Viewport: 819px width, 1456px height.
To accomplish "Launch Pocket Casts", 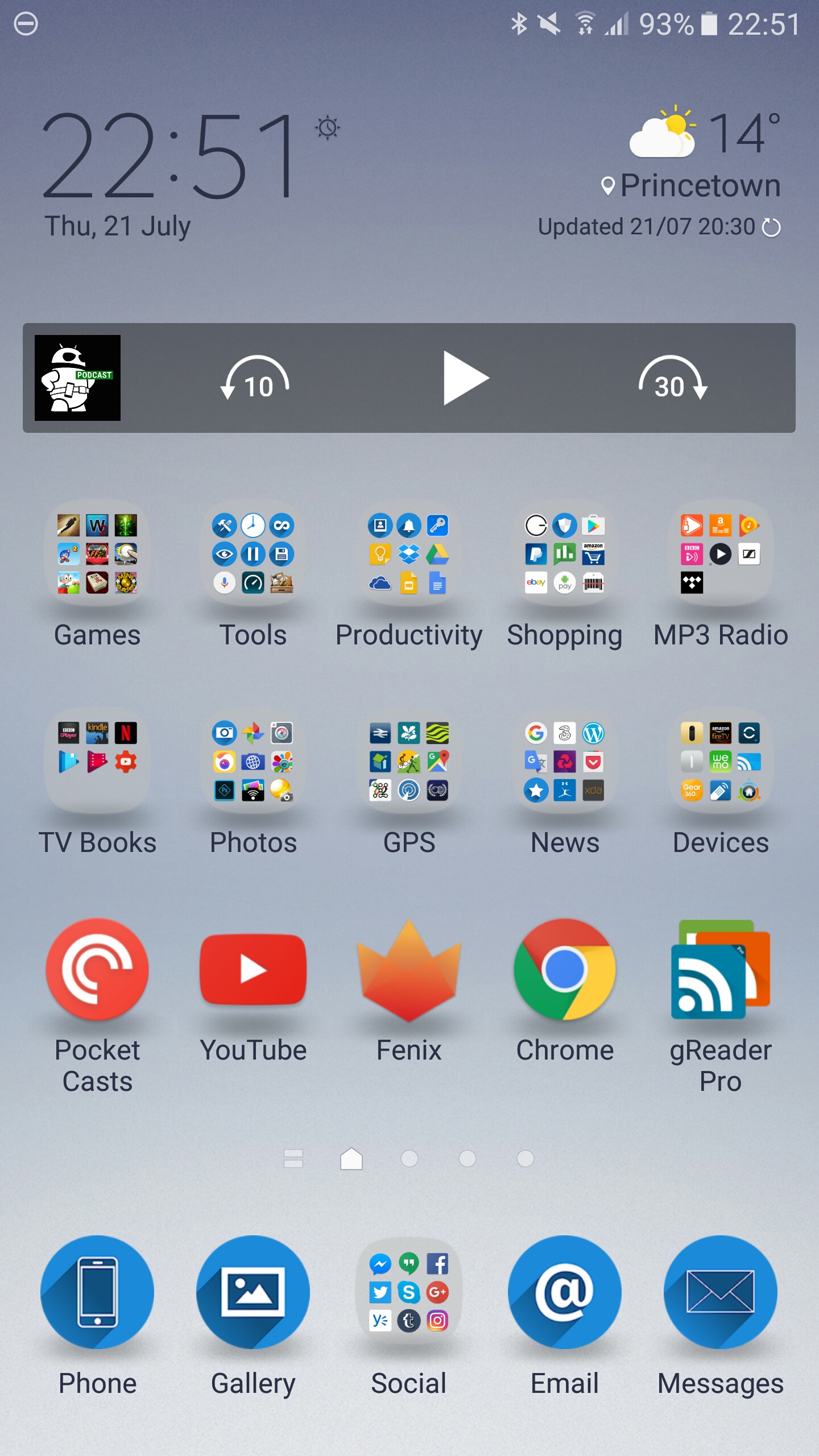I will coord(97,970).
